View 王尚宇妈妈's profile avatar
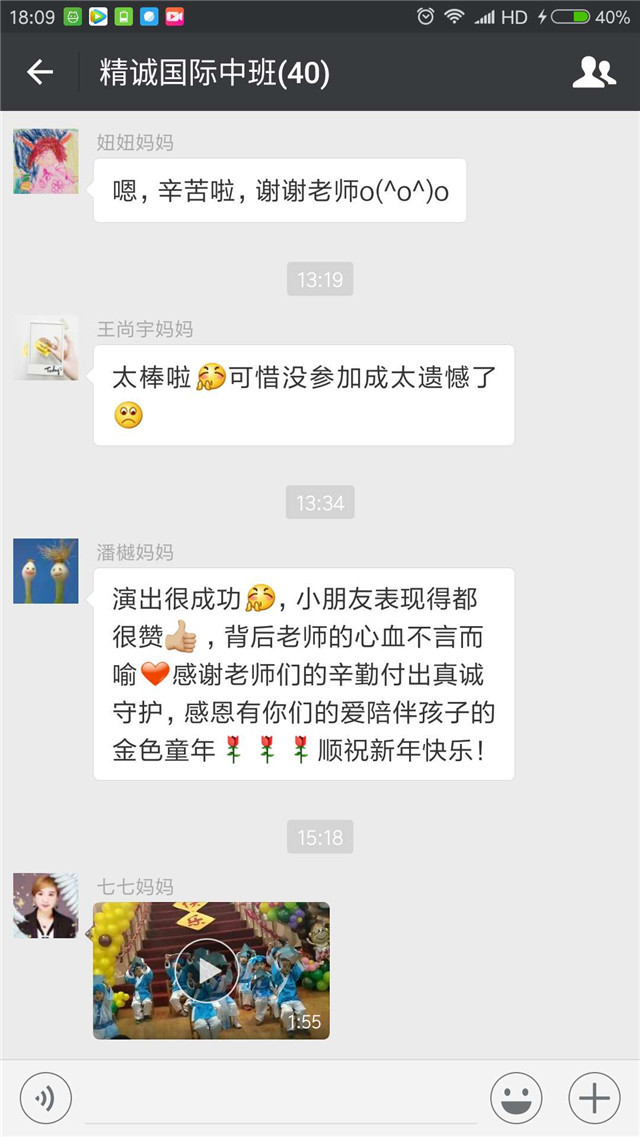 [46, 348]
